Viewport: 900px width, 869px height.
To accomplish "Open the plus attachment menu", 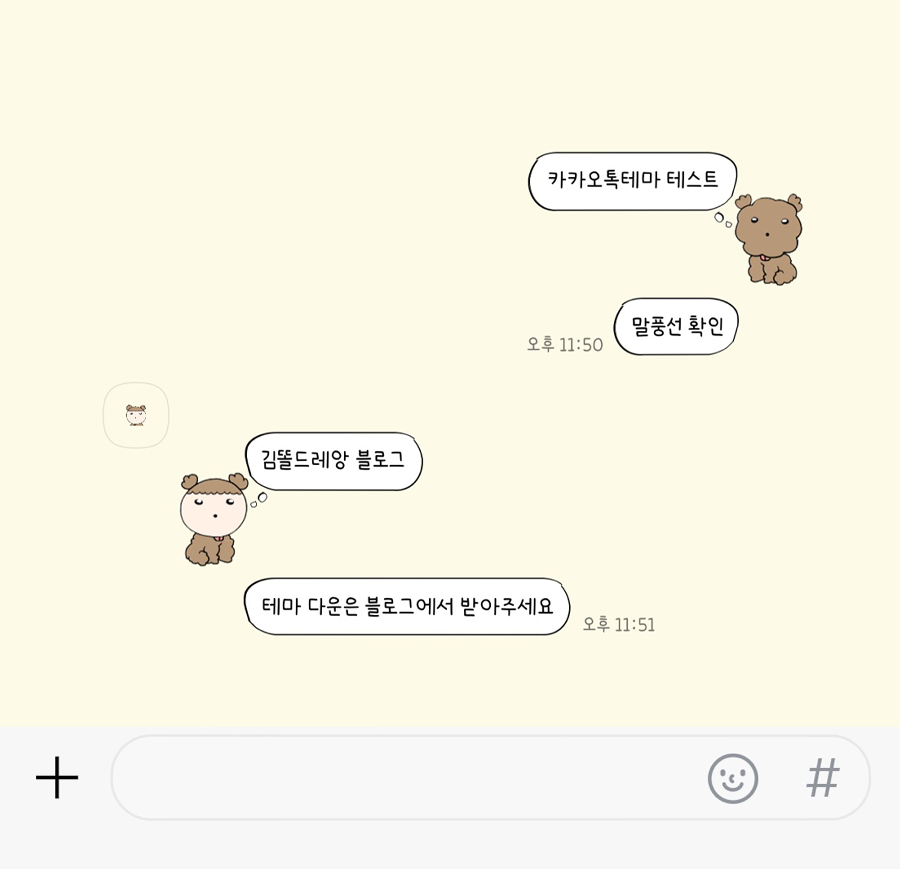I will (x=57, y=777).
